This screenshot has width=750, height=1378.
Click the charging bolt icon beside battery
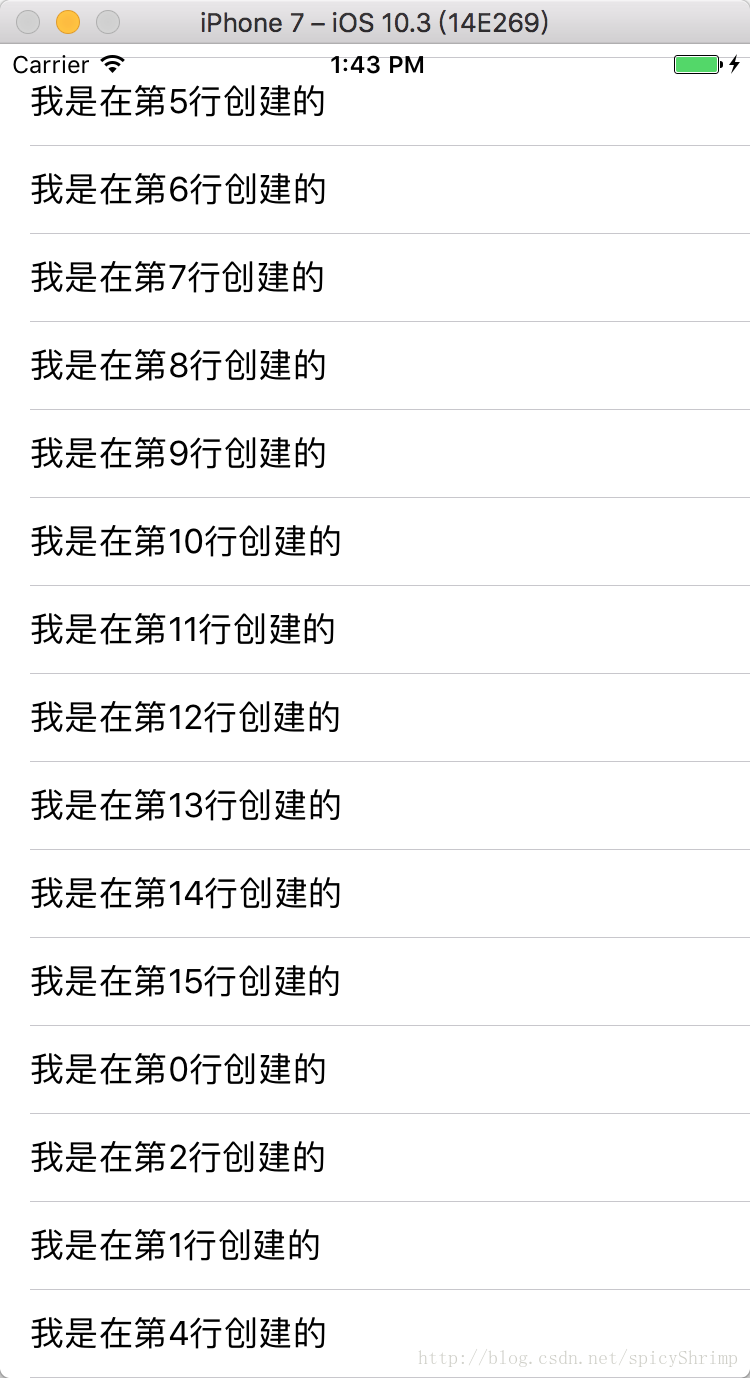pos(732,63)
